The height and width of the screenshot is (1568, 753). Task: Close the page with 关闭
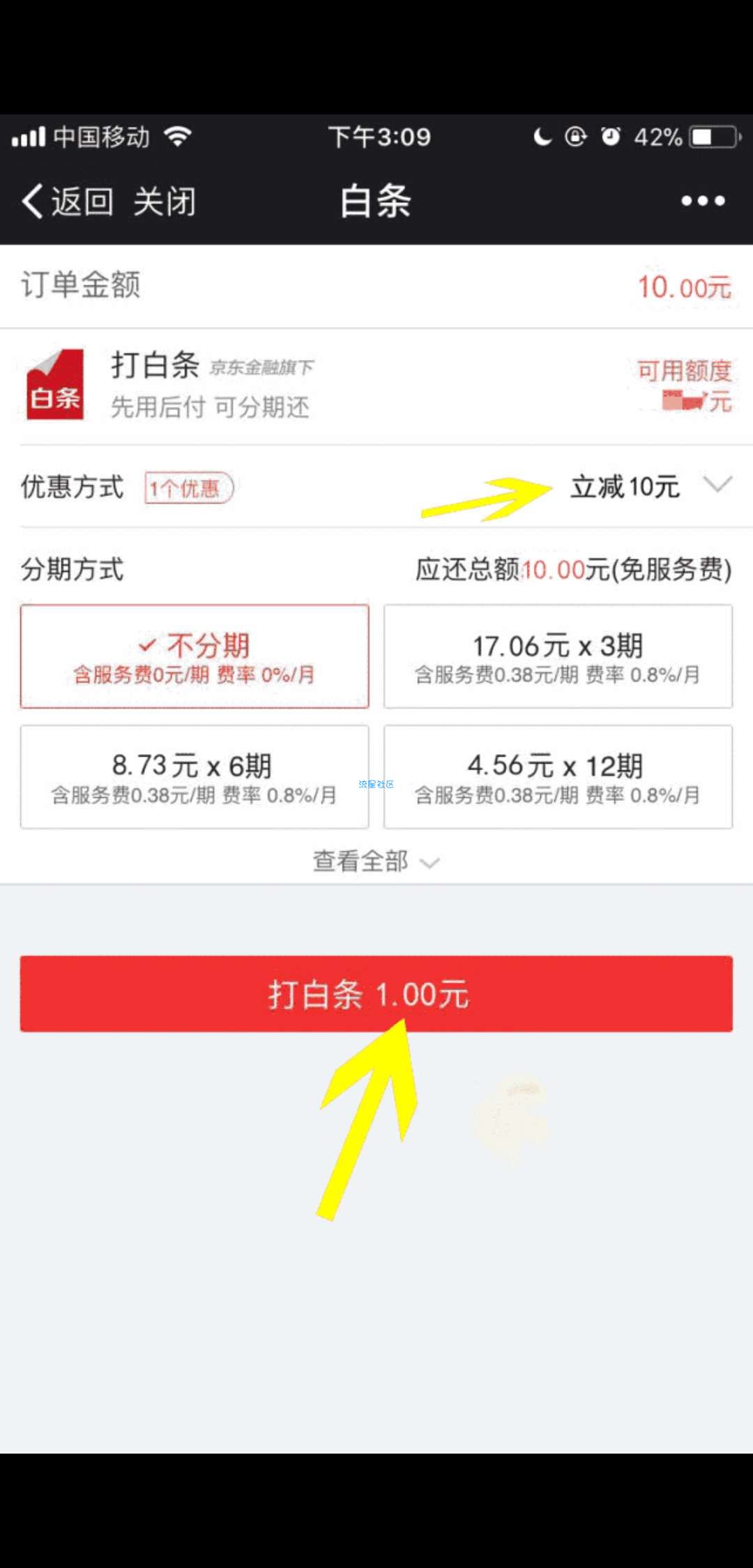165,202
